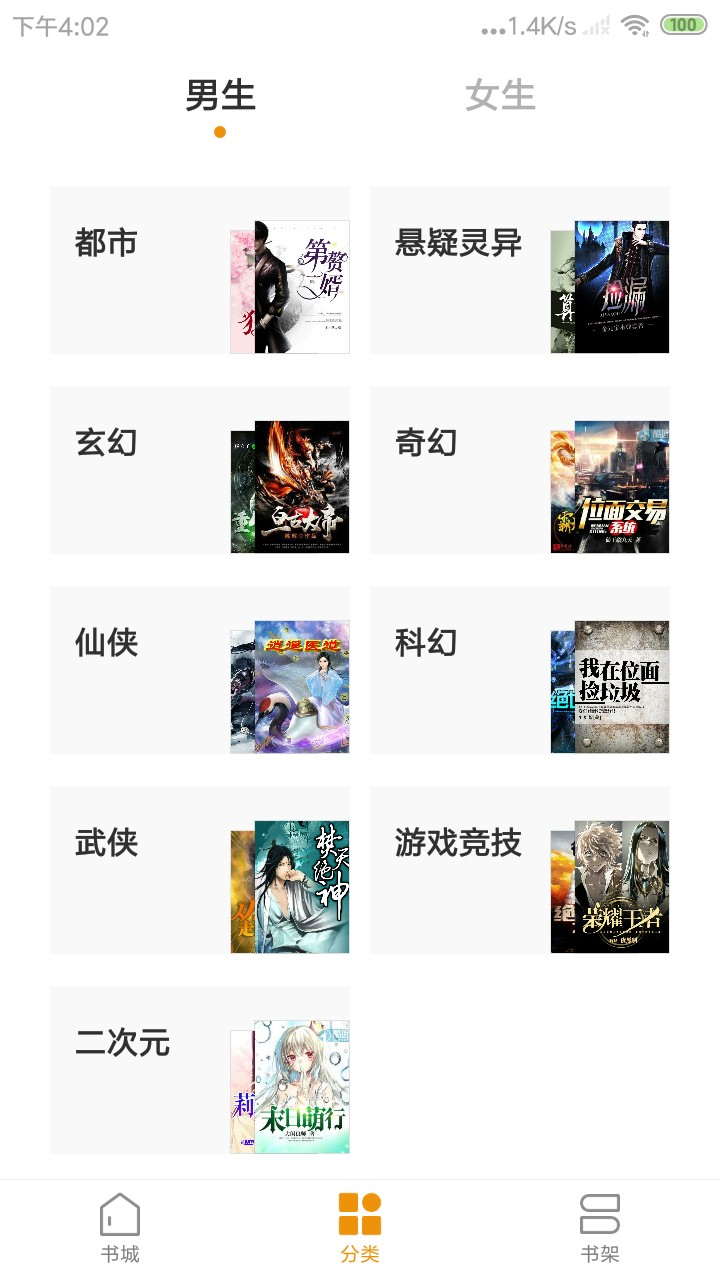720x1280 pixels.
Task: Switch to the 女生 tab
Action: (499, 96)
